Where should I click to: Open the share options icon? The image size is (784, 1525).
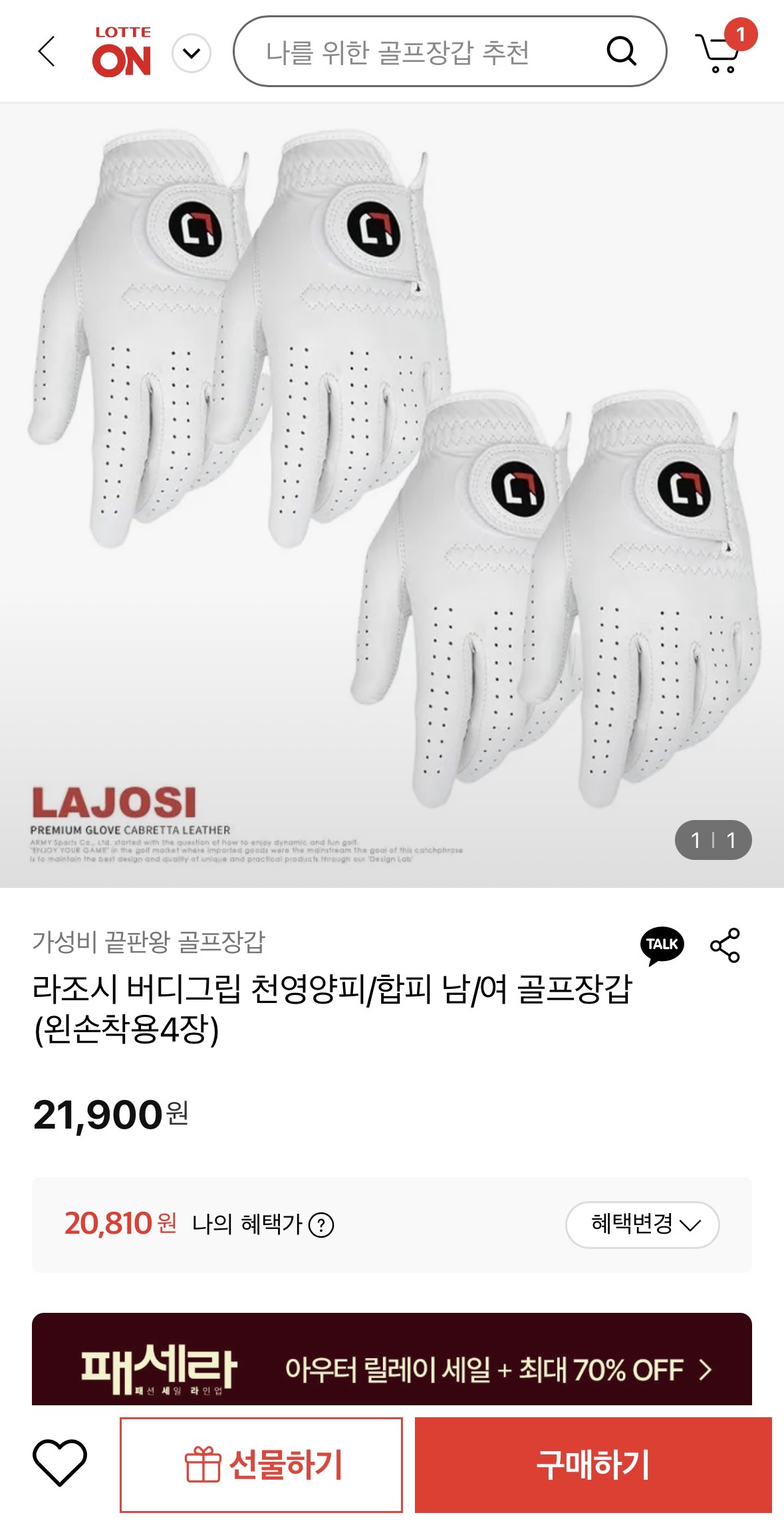[725, 945]
